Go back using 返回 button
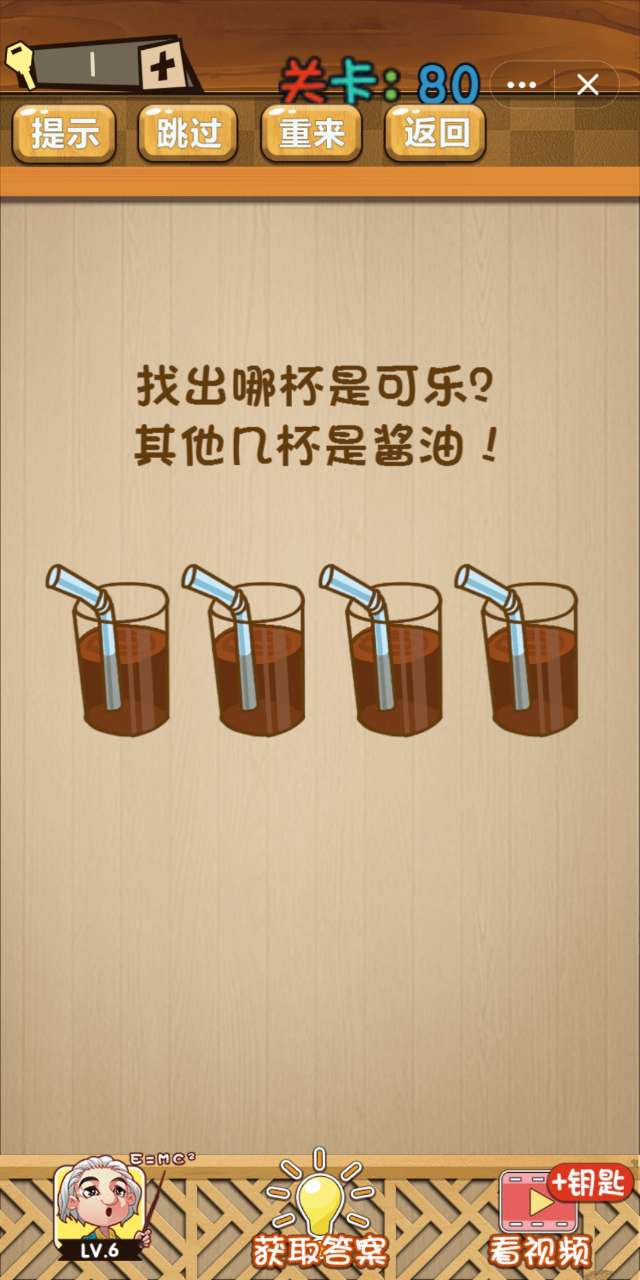 [x=435, y=133]
